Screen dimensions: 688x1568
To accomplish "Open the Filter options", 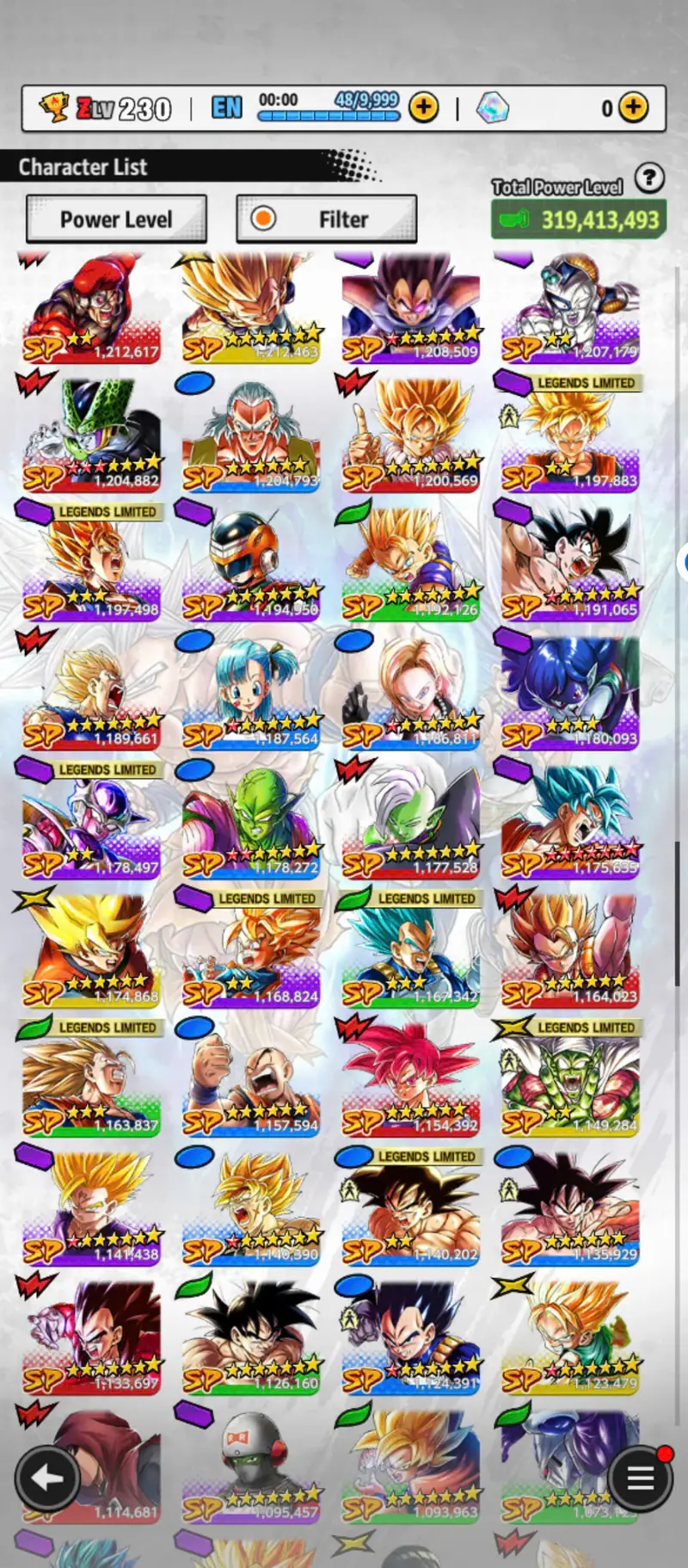I will [327, 219].
